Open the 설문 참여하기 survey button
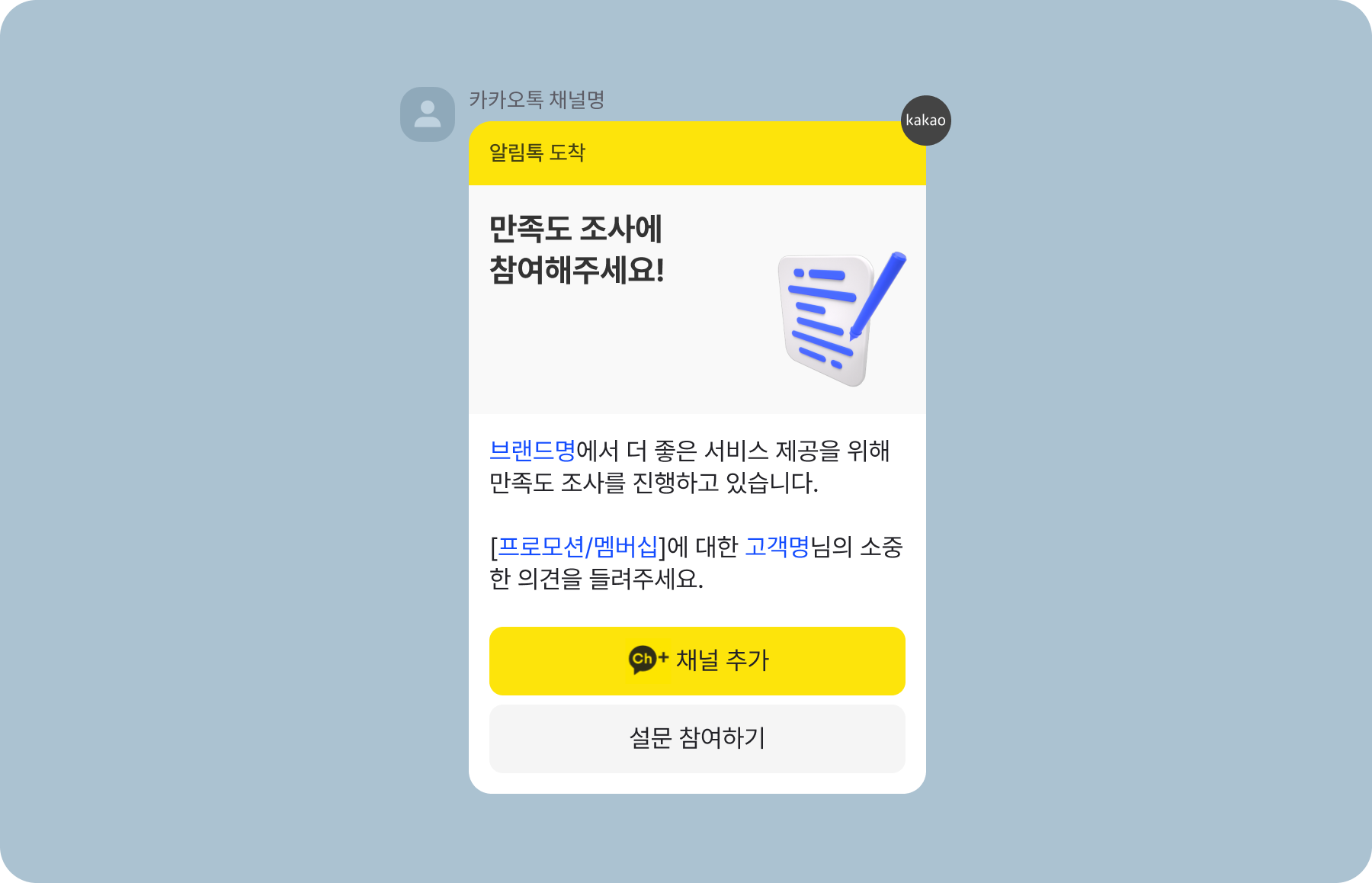This screenshot has height=883, width=1372. click(697, 738)
